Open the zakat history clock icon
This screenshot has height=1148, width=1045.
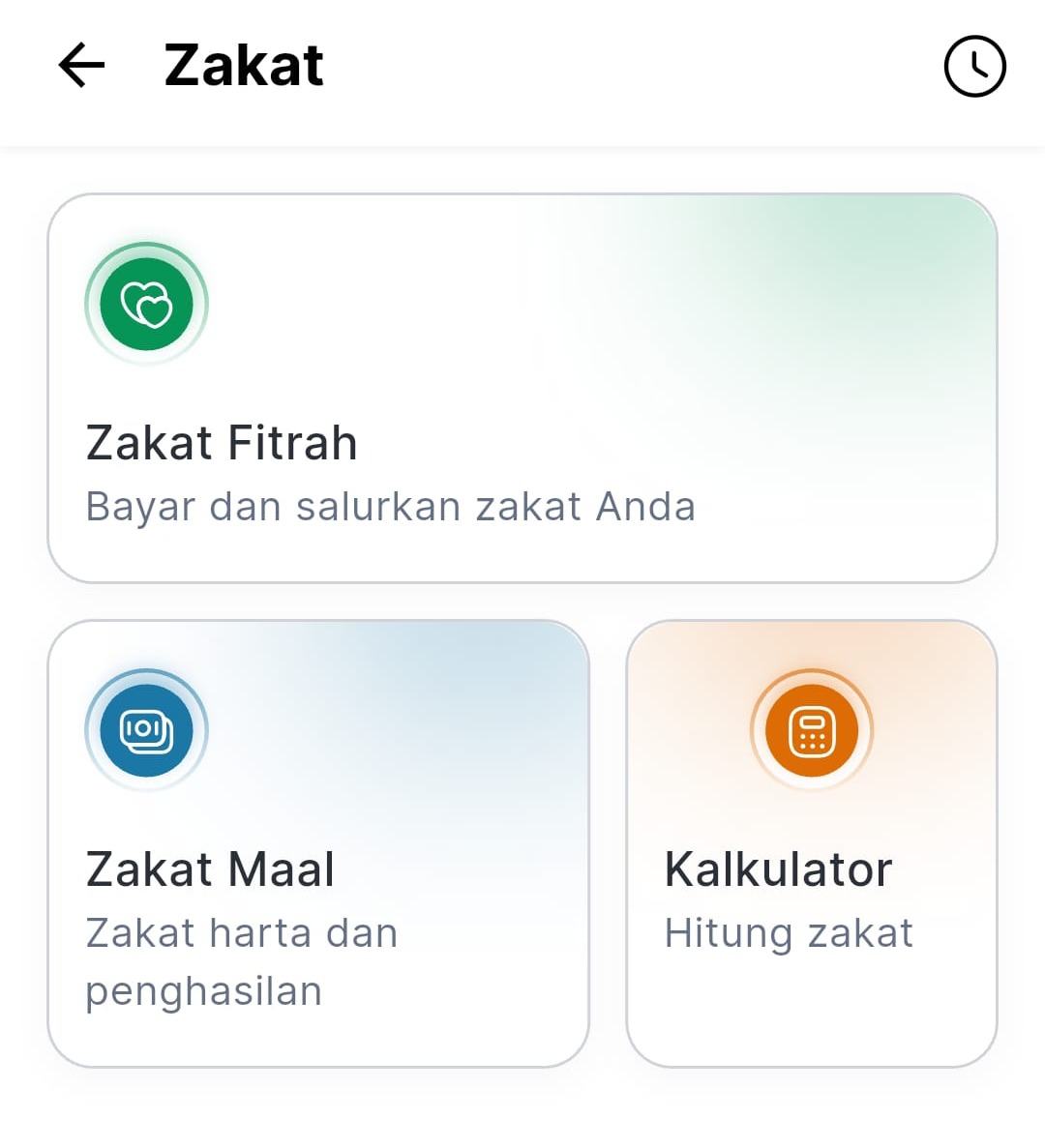click(x=974, y=67)
